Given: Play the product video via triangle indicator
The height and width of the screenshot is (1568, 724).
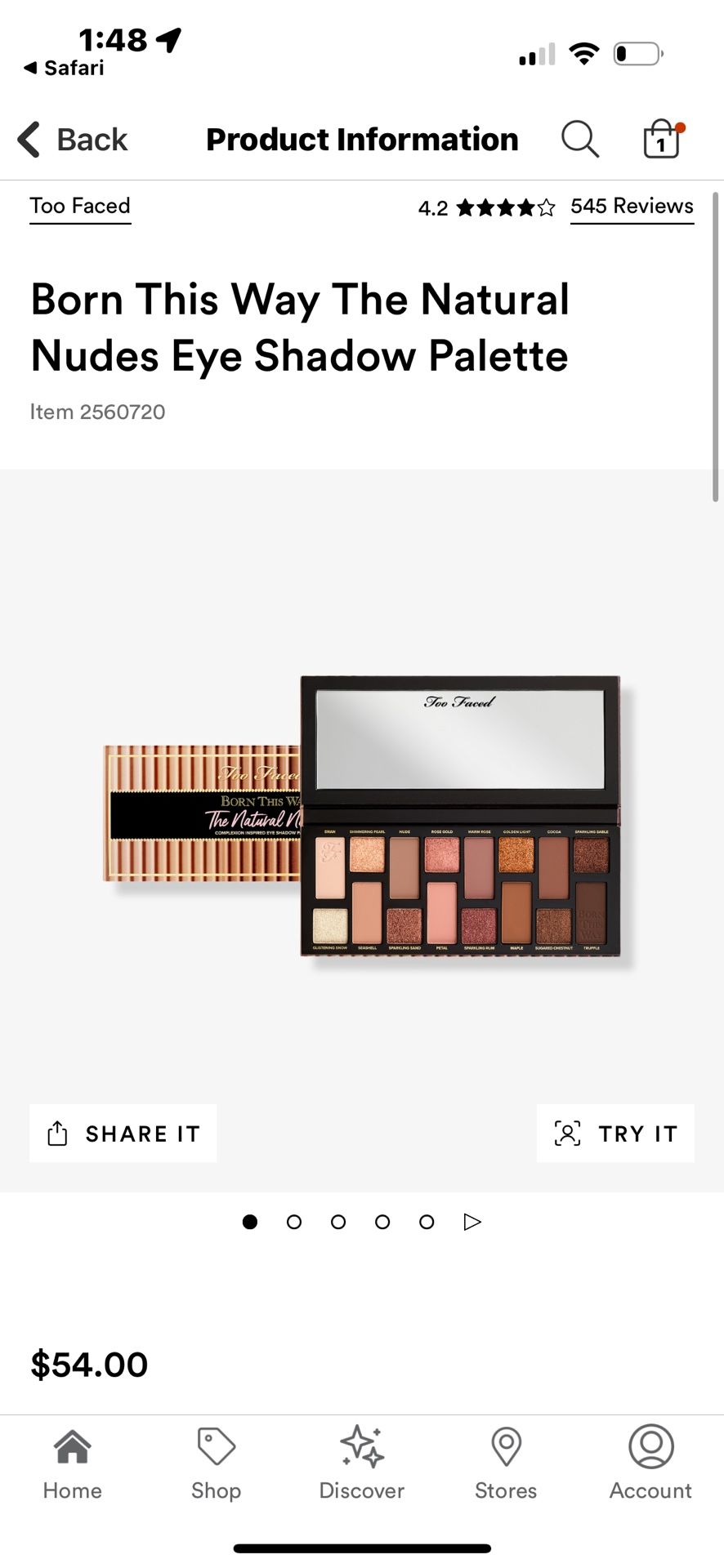Looking at the screenshot, I should coord(471,1222).
